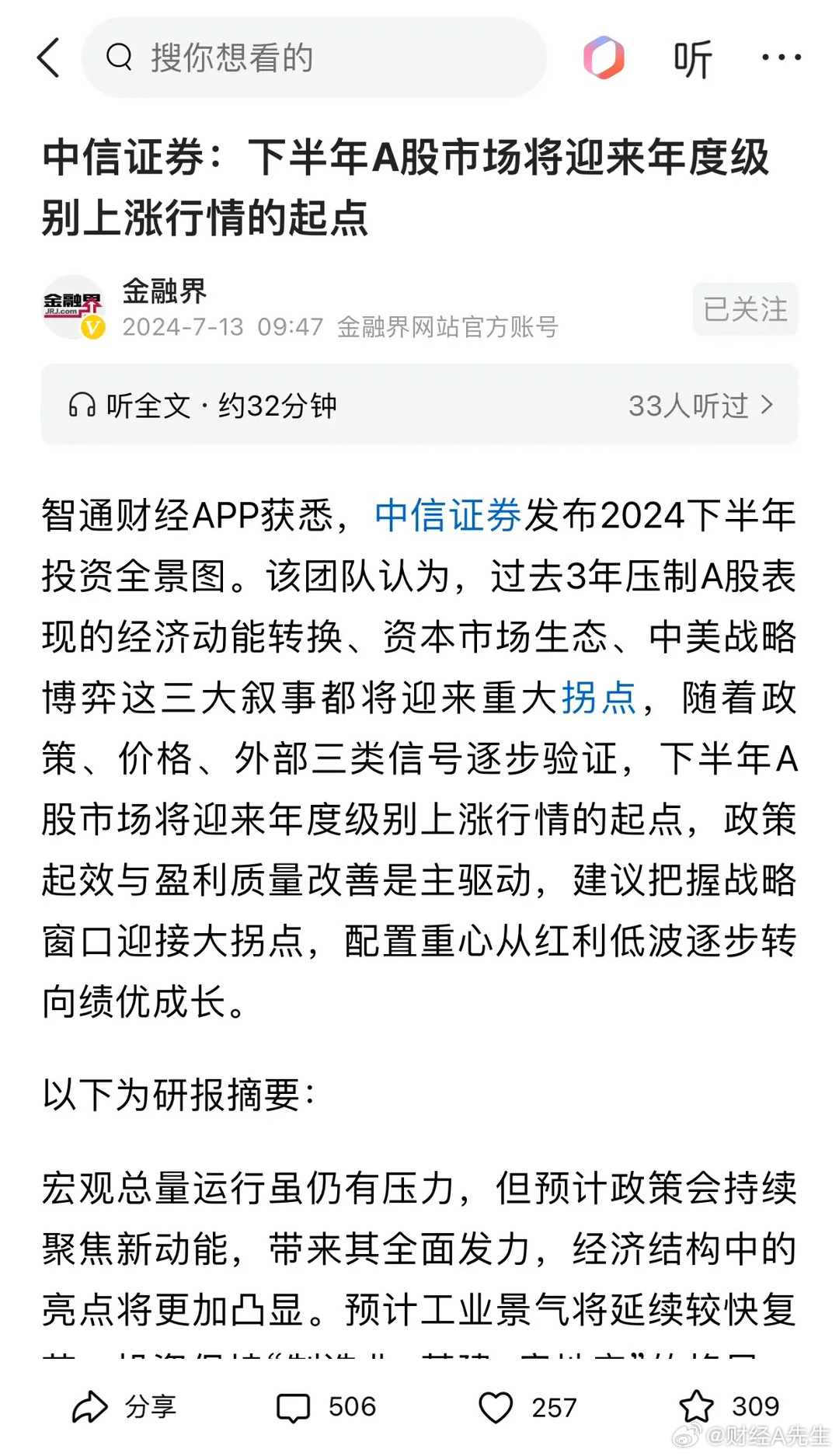The image size is (839, 1456).
Task: Tap the 听 listen button
Action: (x=692, y=59)
